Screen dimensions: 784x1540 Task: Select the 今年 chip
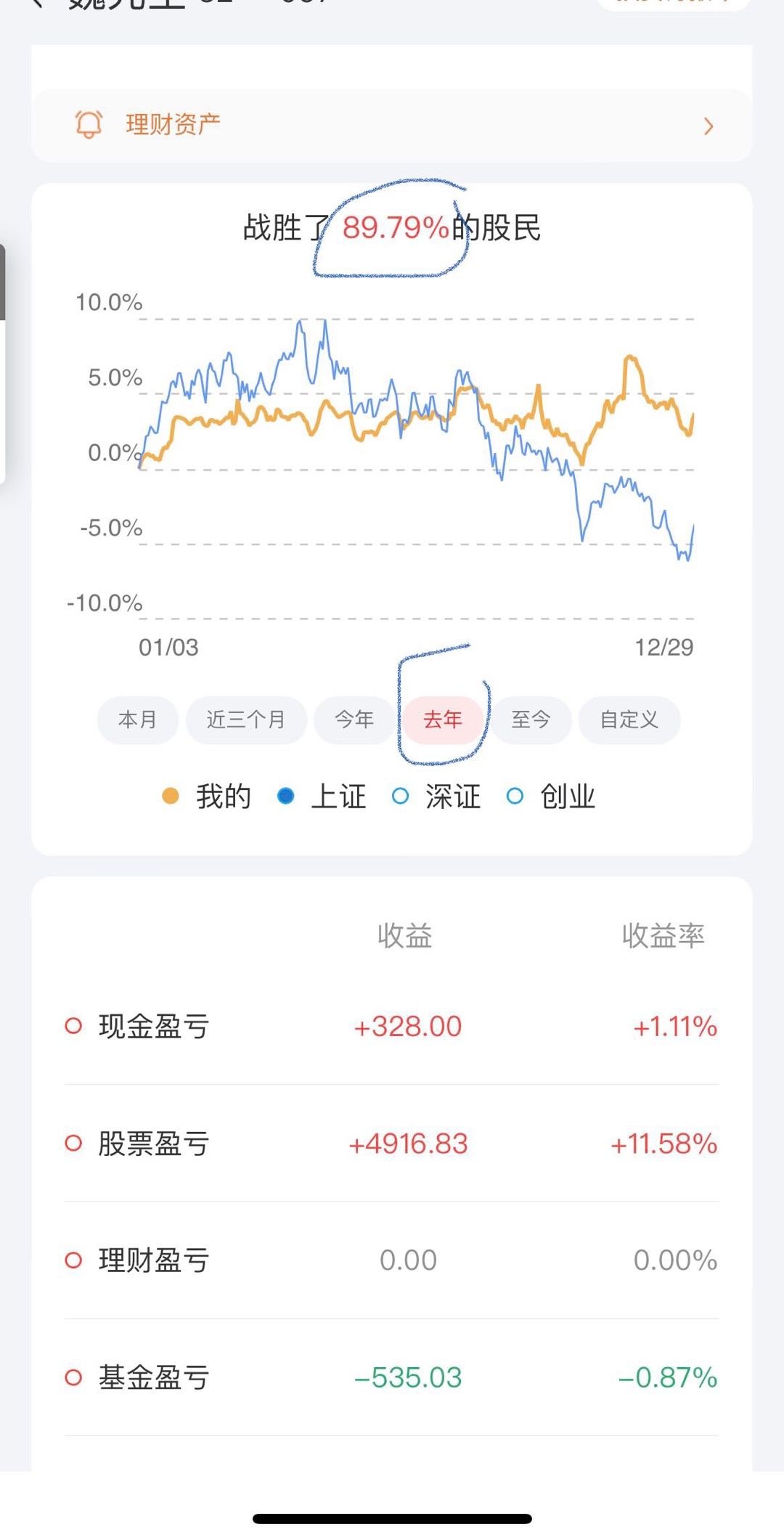point(354,720)
